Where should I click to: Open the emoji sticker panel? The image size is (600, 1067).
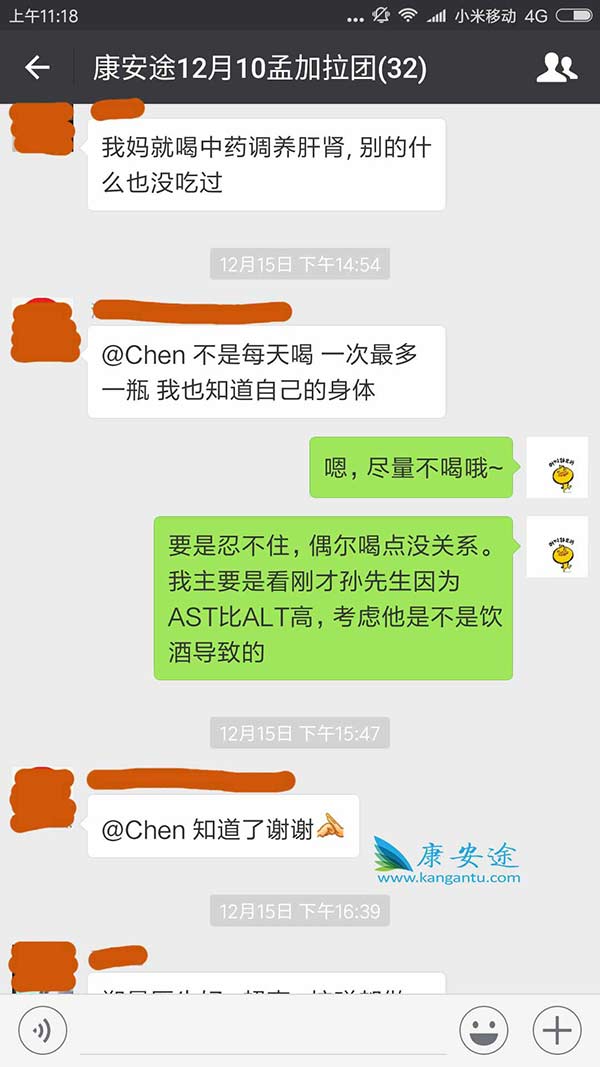483,1028
